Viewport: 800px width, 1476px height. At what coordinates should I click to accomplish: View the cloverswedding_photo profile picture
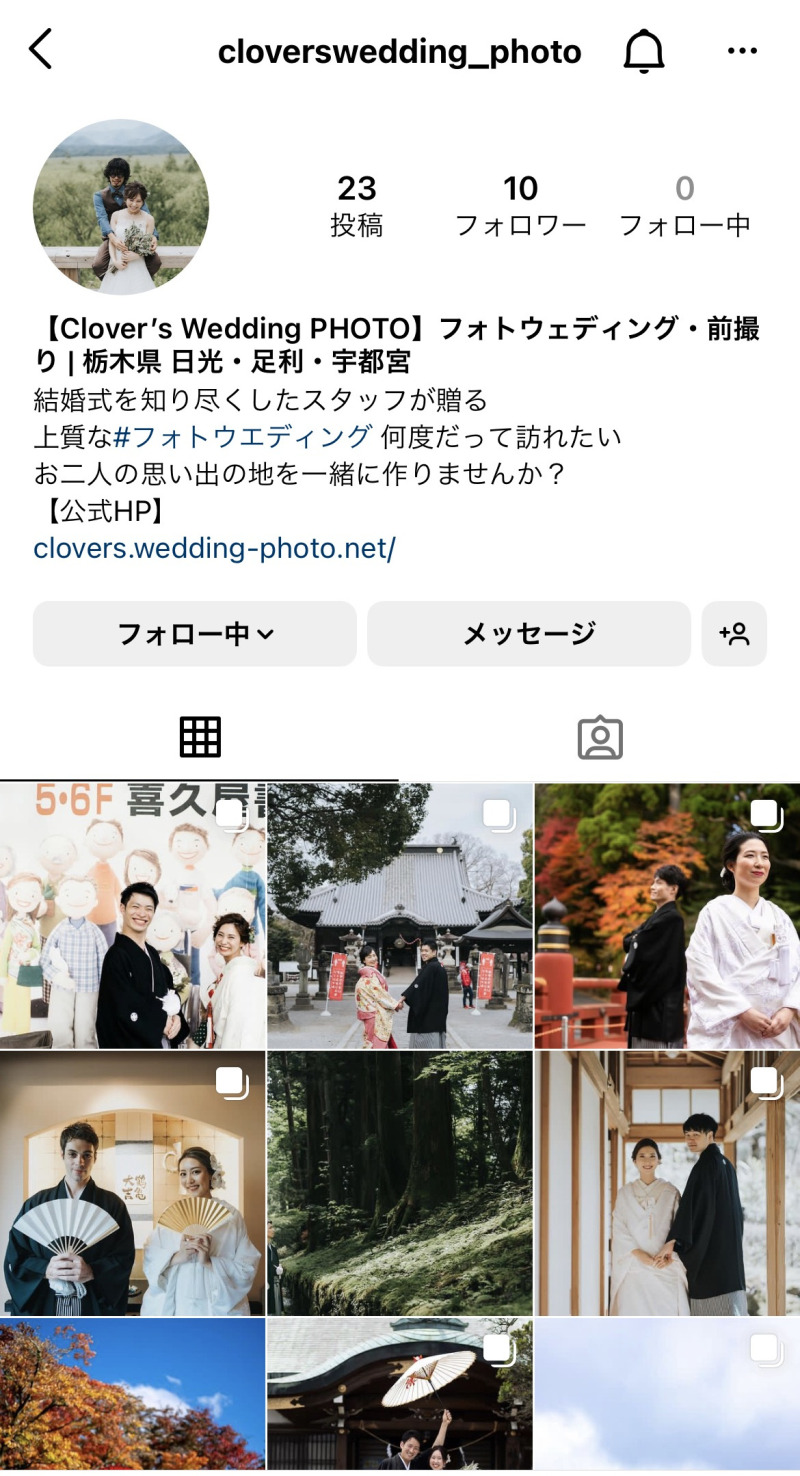tap(121, 207)
